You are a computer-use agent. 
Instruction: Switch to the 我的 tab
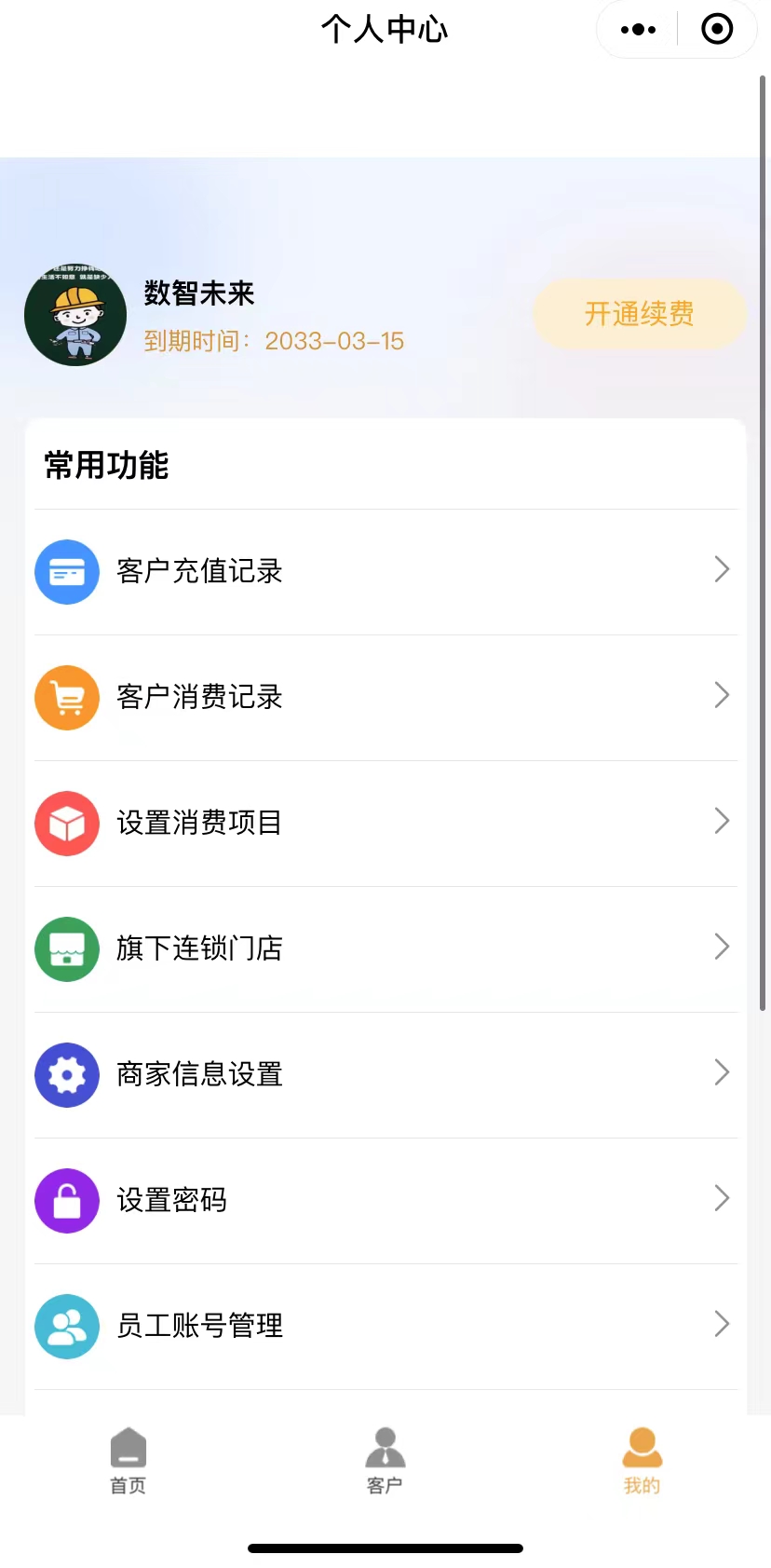tap(641, 1461)
